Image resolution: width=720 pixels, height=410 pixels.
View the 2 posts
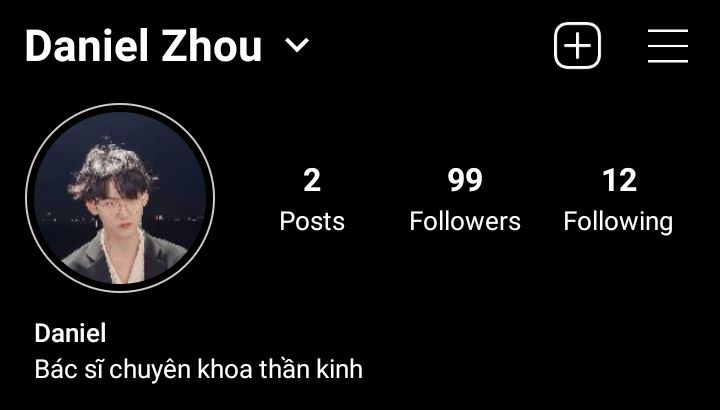[312, 199]
